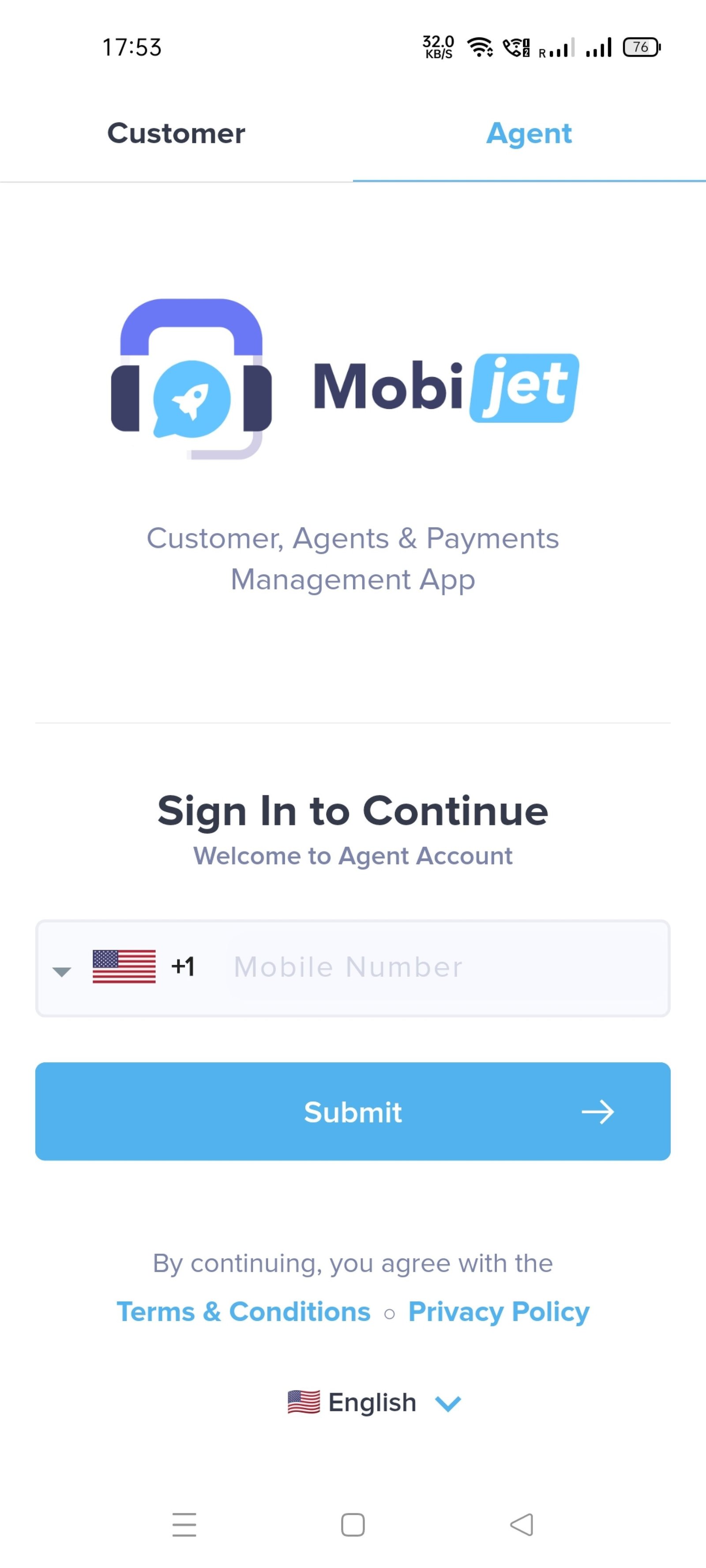The width and height of the screenshot is (706, 1568).
Task: Tap the Submit button
Action: click(x=353, y=1112)
